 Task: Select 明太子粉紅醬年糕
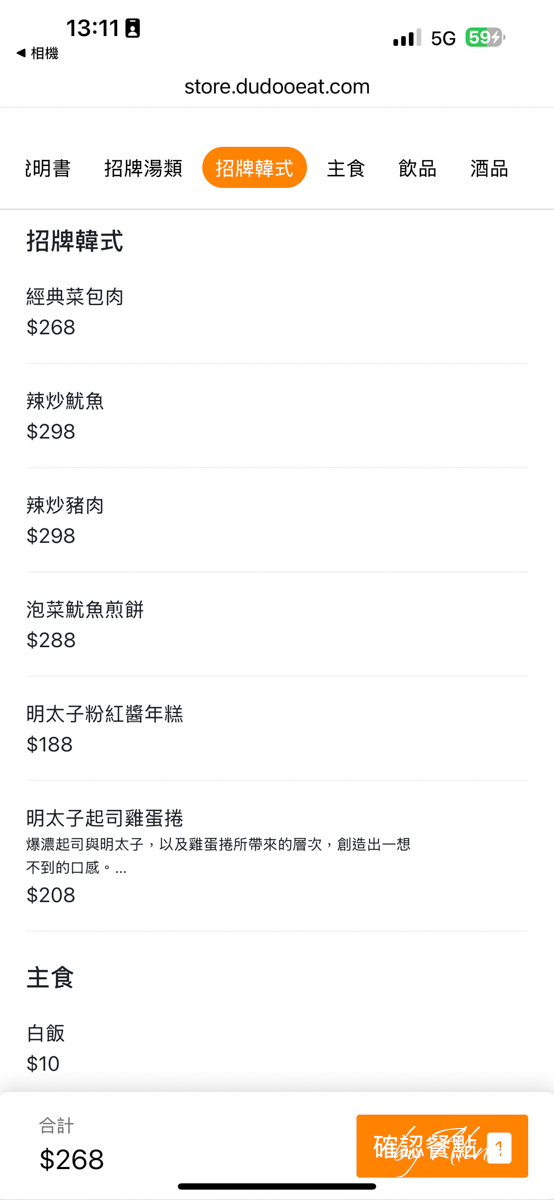coord(277,729)
